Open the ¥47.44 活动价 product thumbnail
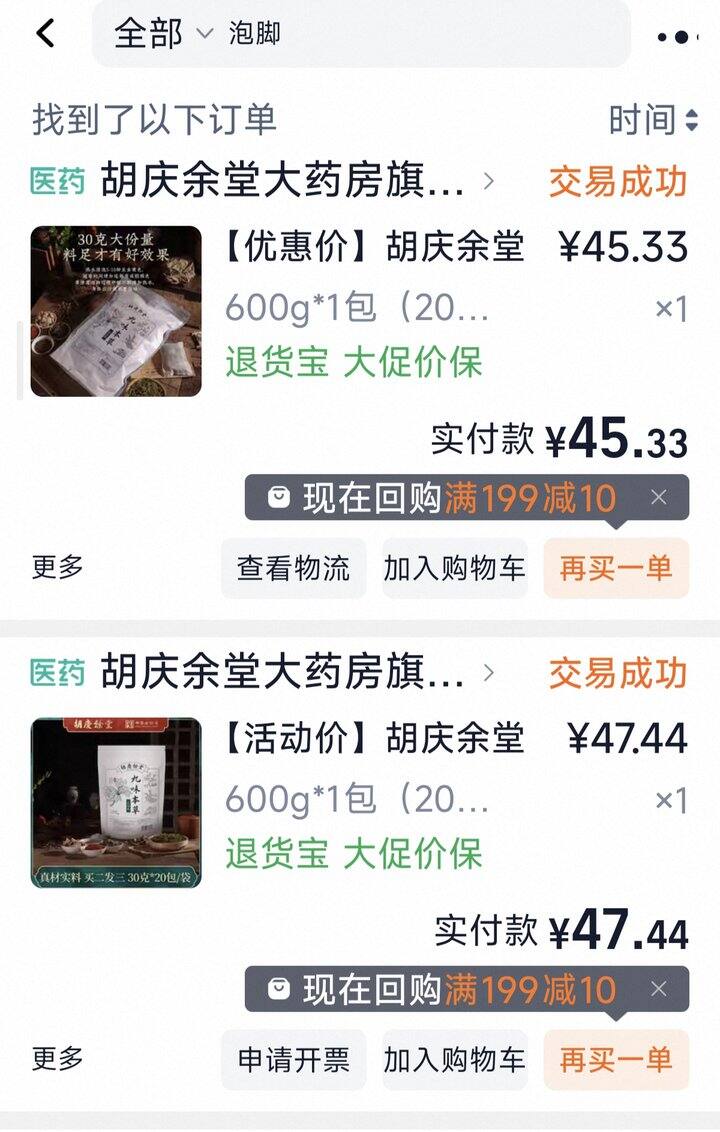This screenshot has height=1132, width=720. click(116, 803)
